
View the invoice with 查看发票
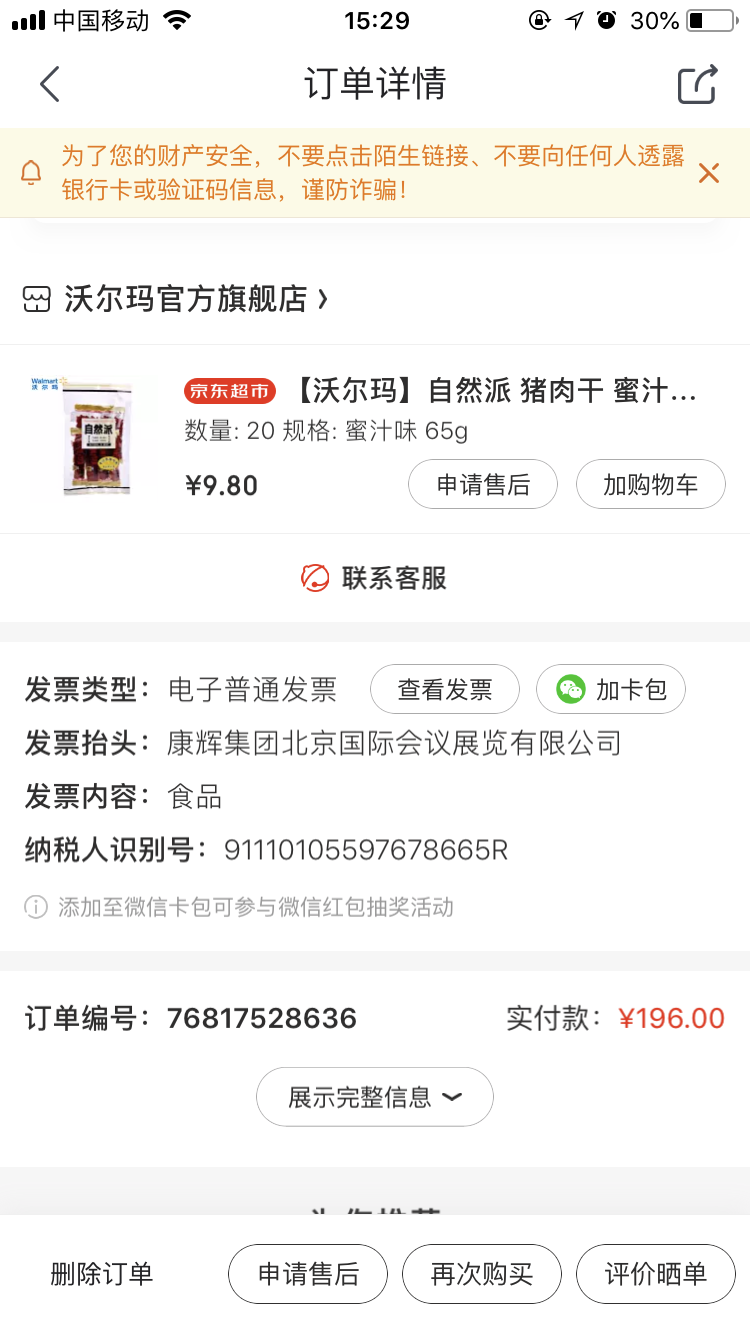coord(445,689)
